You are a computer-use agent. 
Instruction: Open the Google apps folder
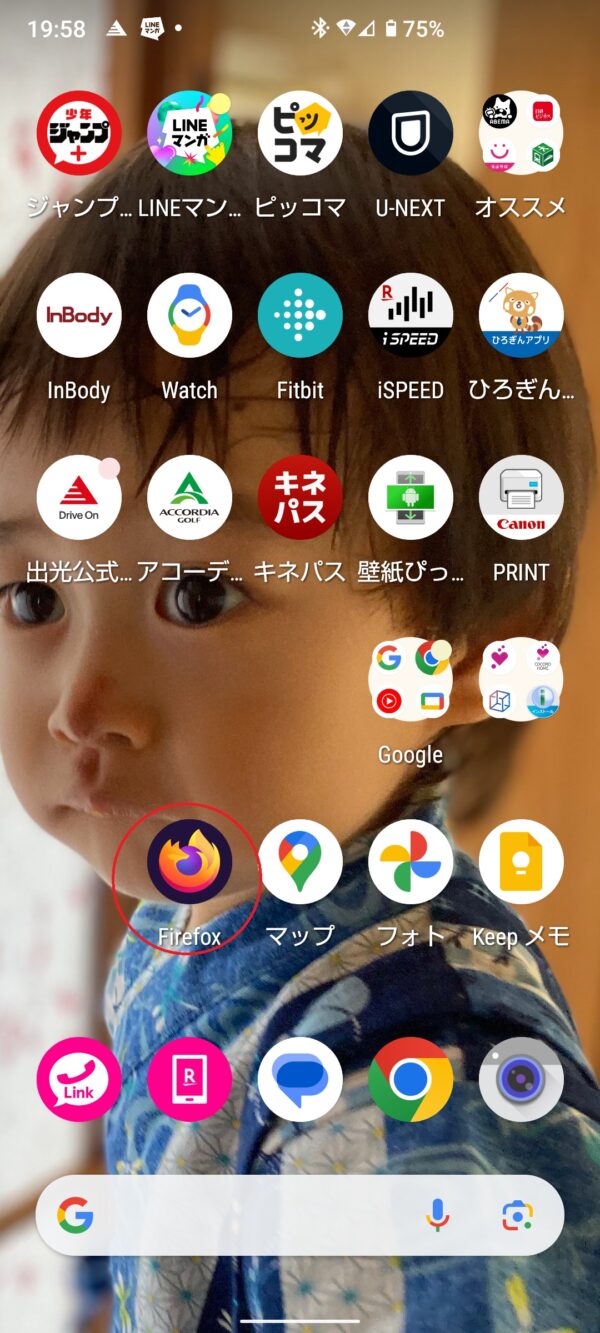(x=410, y=679)
